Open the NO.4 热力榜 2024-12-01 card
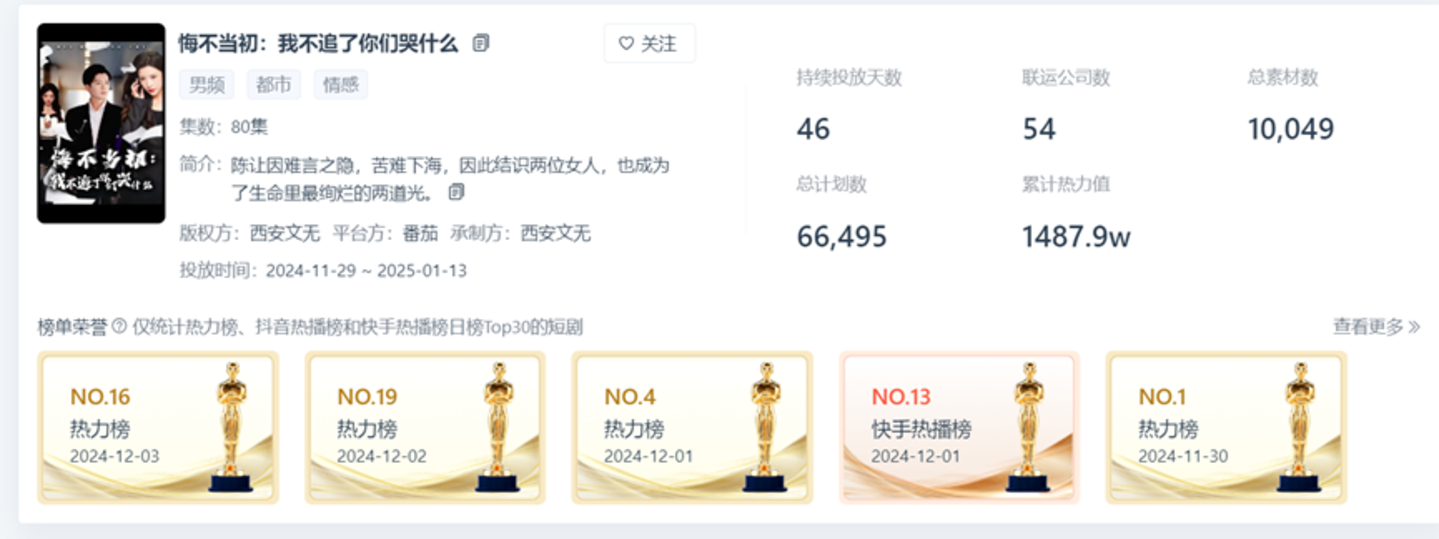Image resolution: width=1439 pixels, height=539 pixels. coord(692,427)
